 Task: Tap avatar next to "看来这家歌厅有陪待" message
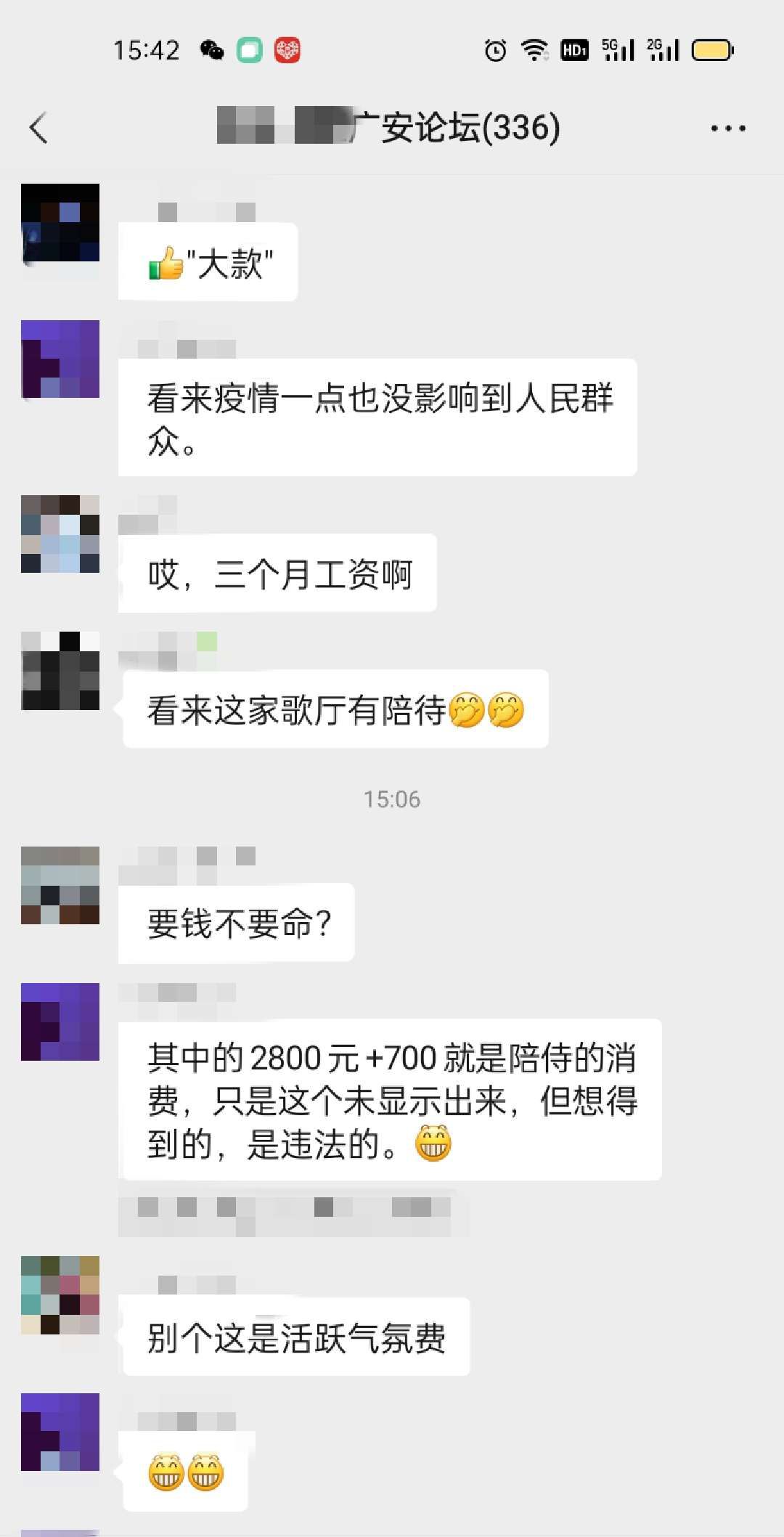pyautogui.click(x=60, y=670)
